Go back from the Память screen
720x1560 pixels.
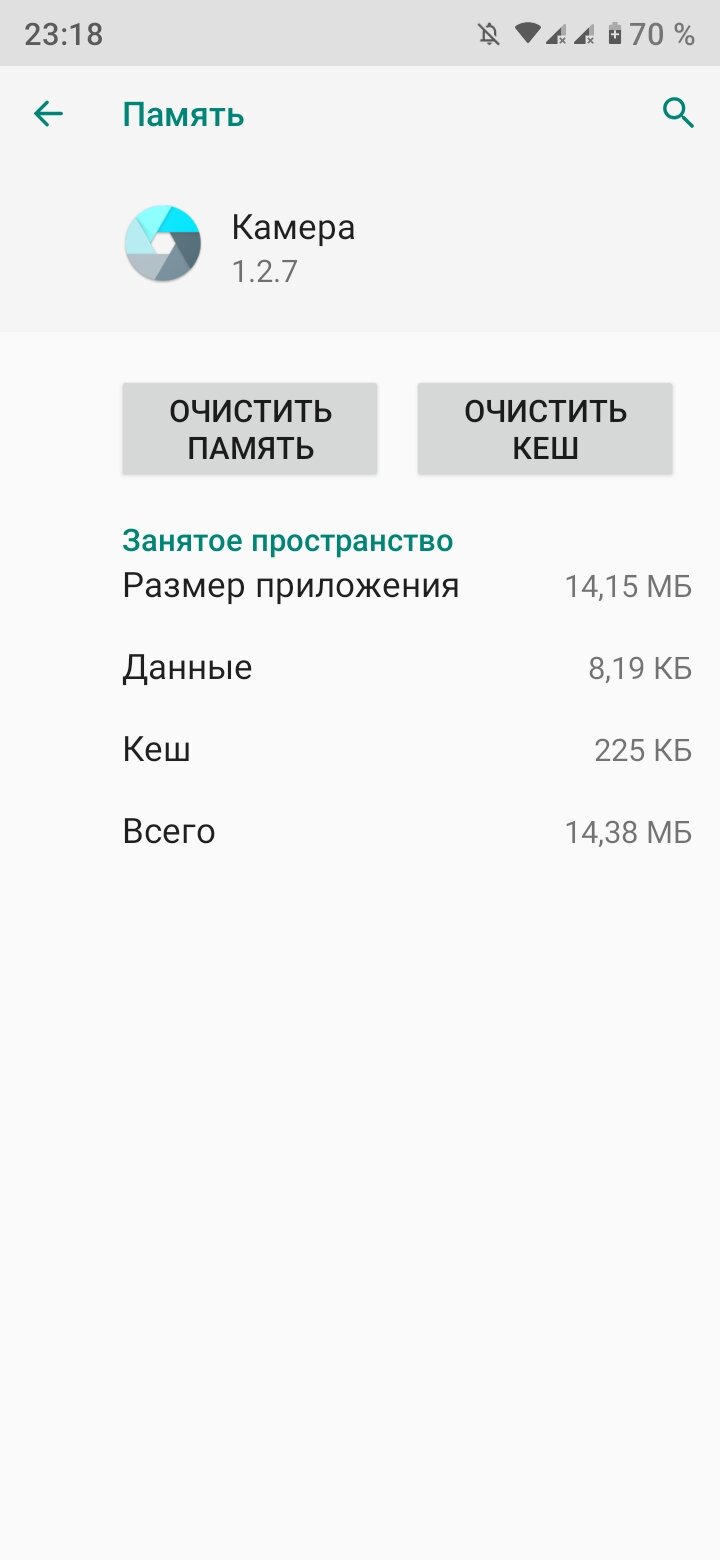pyautogui.click(x=48, y=115)
